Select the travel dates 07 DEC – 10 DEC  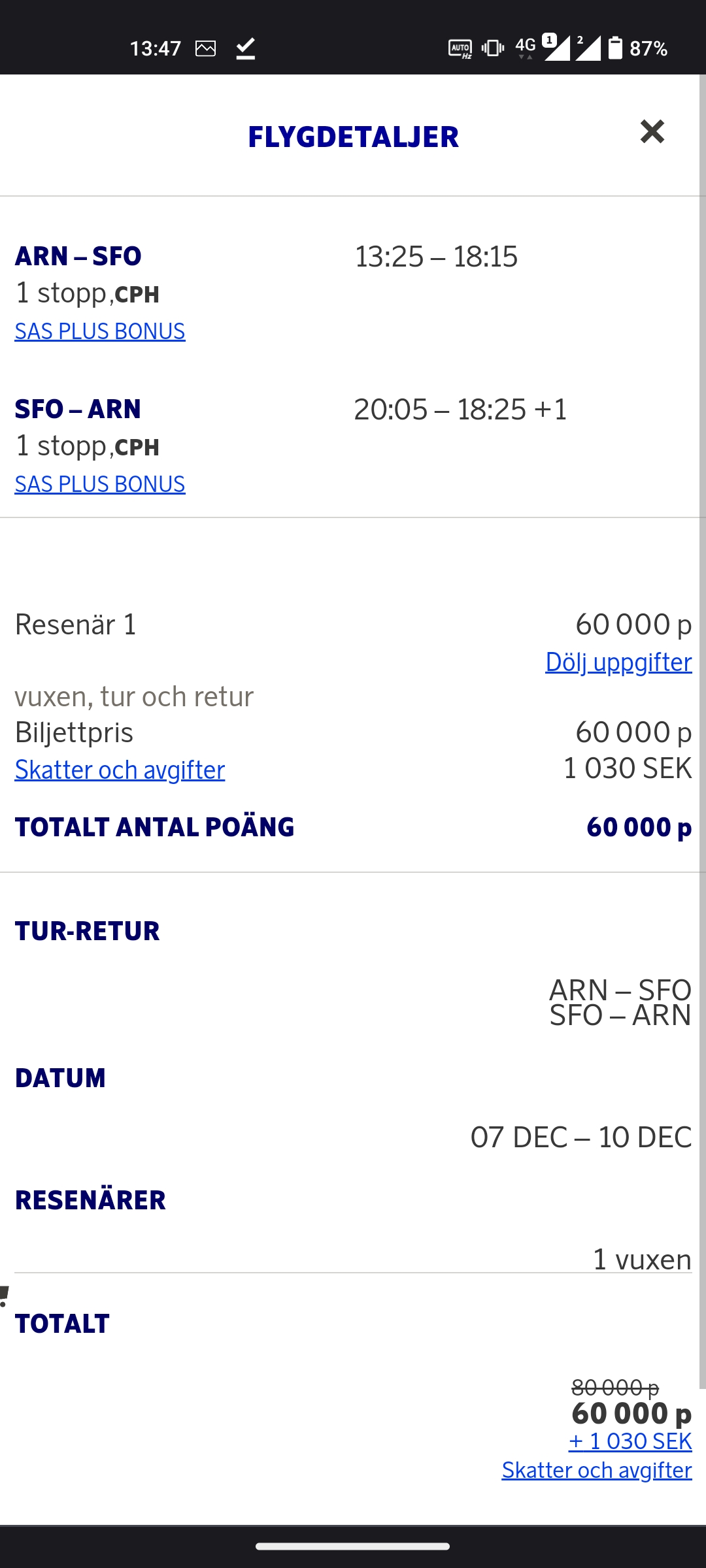click(x=580, y=1137)
